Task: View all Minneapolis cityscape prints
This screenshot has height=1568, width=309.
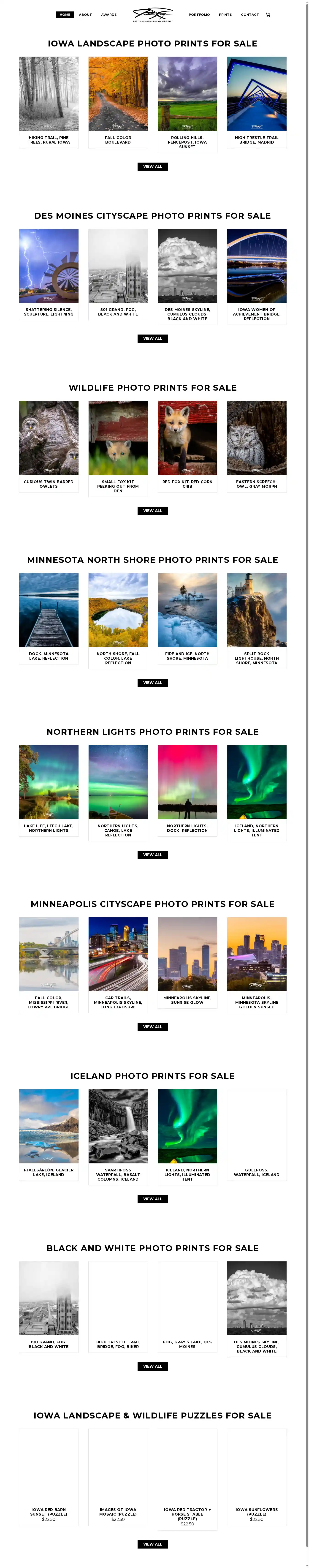Action: pyautogui.click(x=153, y=1027)
